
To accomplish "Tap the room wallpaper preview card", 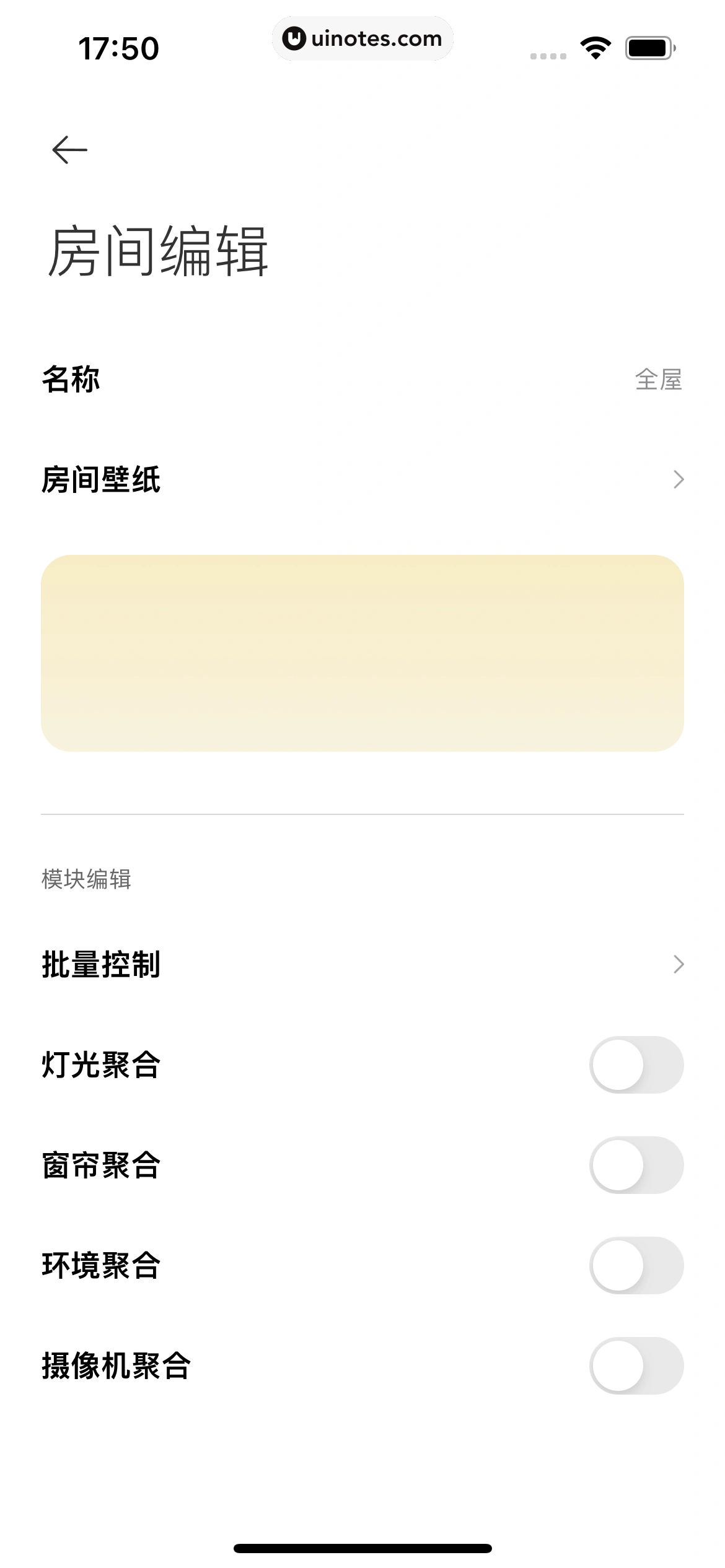I will pos(362,653).
